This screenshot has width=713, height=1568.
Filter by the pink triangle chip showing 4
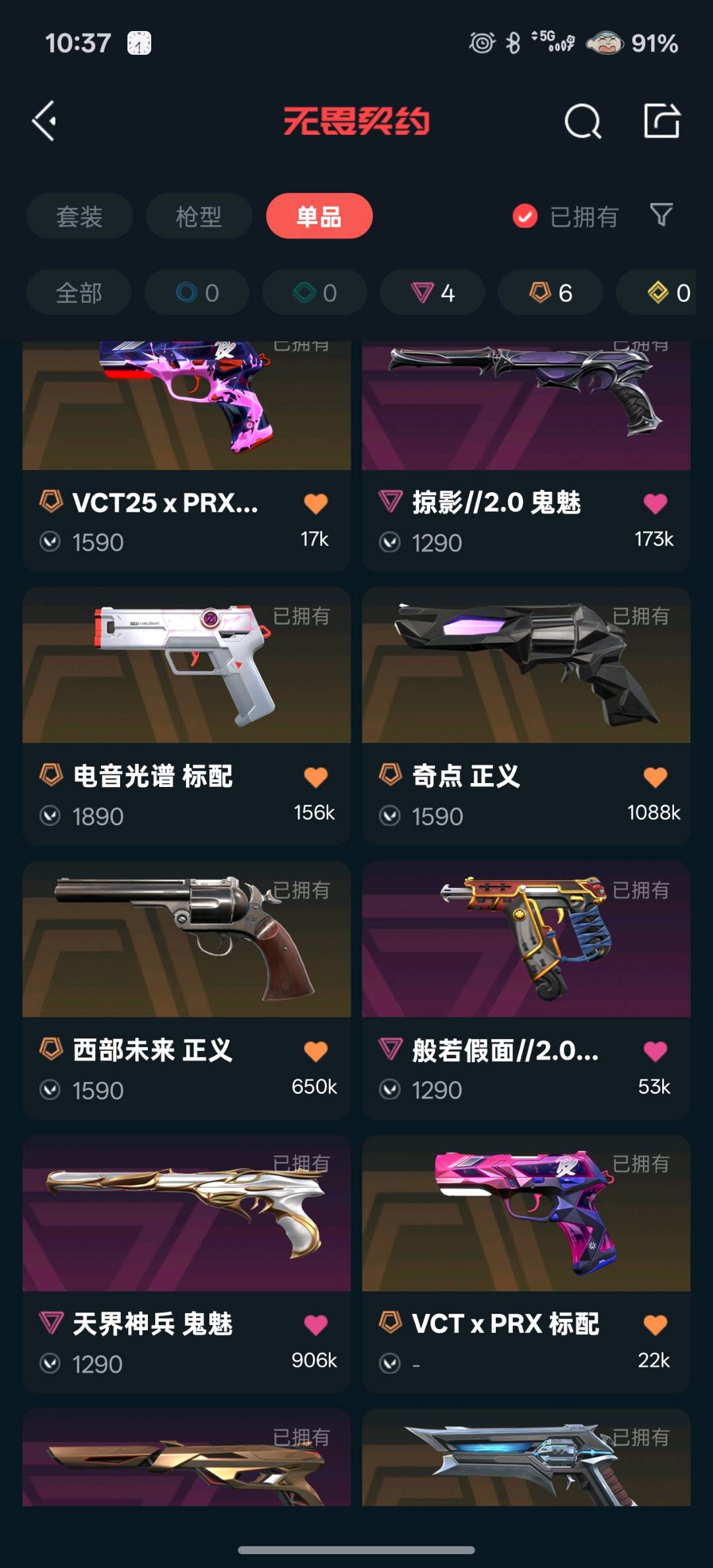[x=432, y=292]
